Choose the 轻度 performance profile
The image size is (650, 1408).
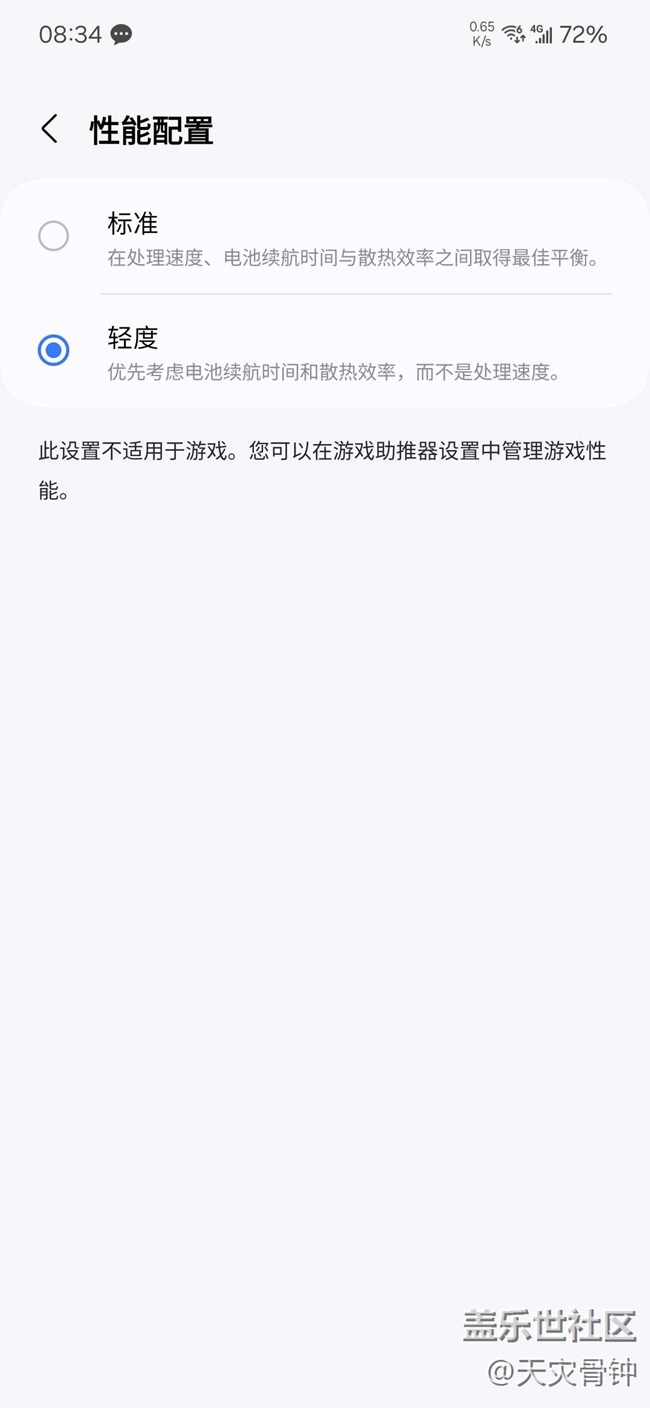tap(54, 351)
